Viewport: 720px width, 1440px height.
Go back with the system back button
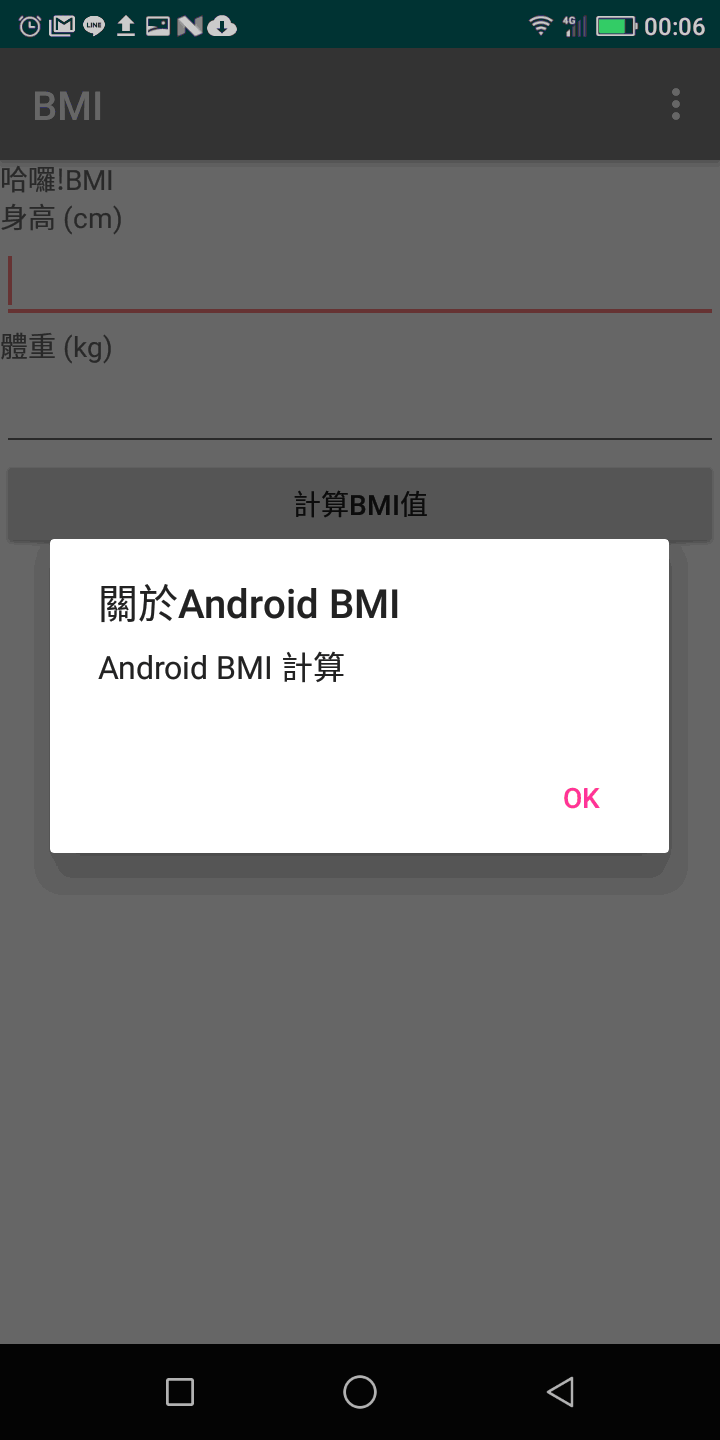(560, 1391)
